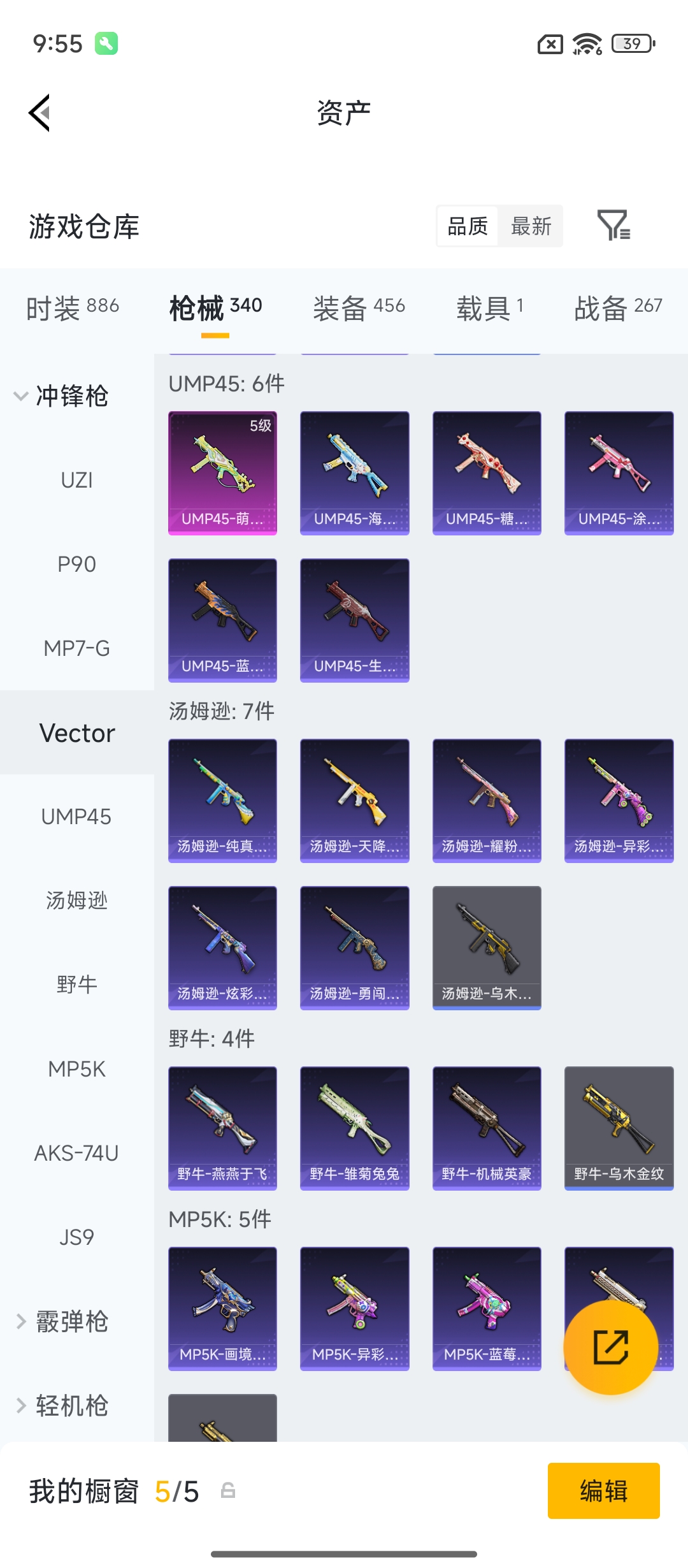Select MP5K in the side list
688x1568 pixels.
[76, 1069]
